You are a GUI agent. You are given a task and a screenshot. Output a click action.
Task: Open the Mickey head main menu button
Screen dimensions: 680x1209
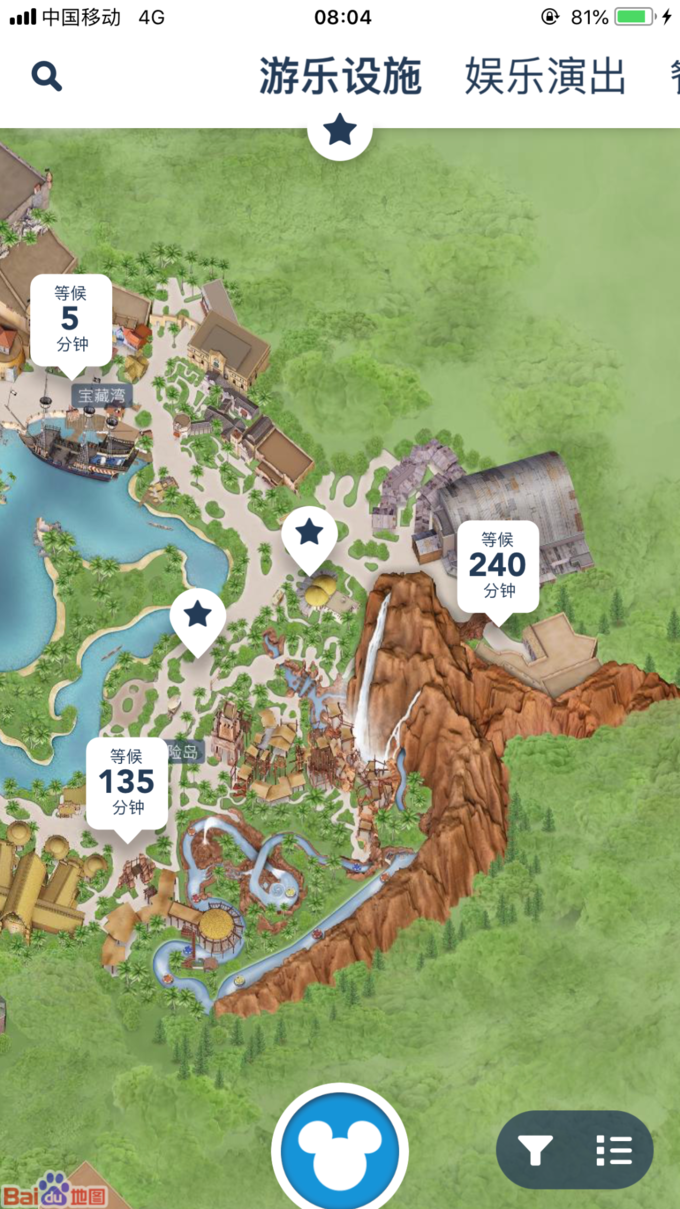[x=340, y=1150]
